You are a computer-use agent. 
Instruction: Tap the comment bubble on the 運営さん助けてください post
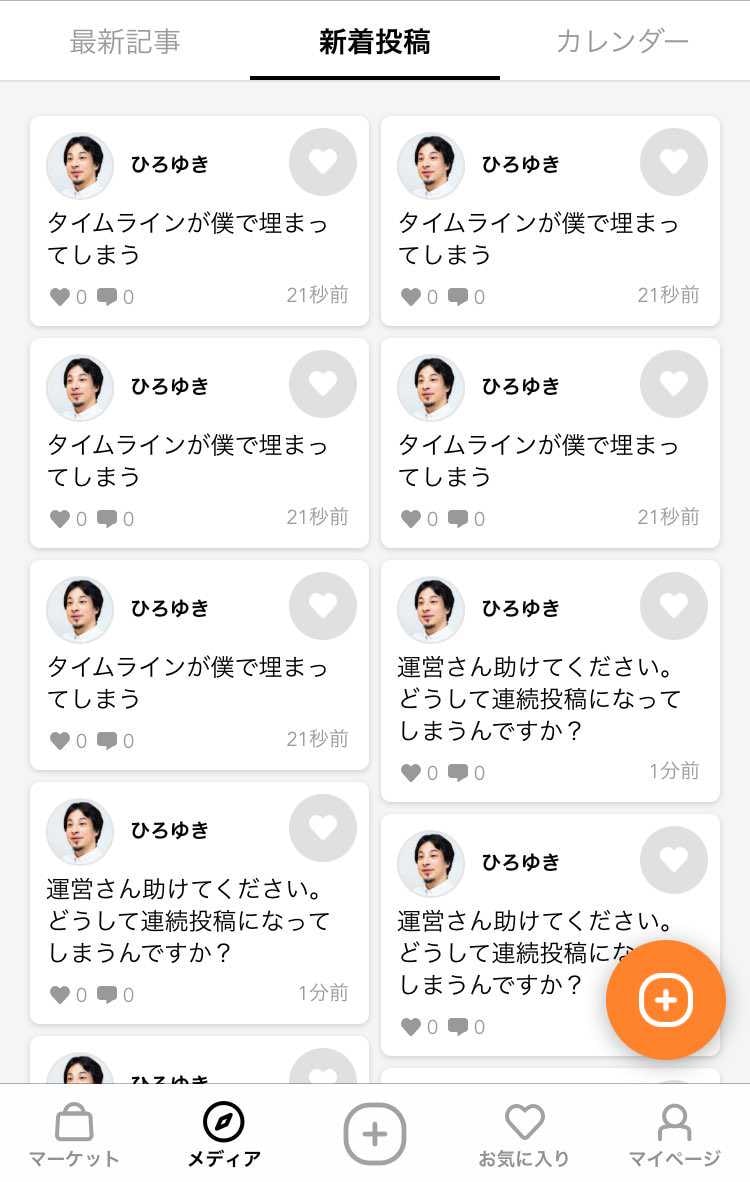[457, 771]
